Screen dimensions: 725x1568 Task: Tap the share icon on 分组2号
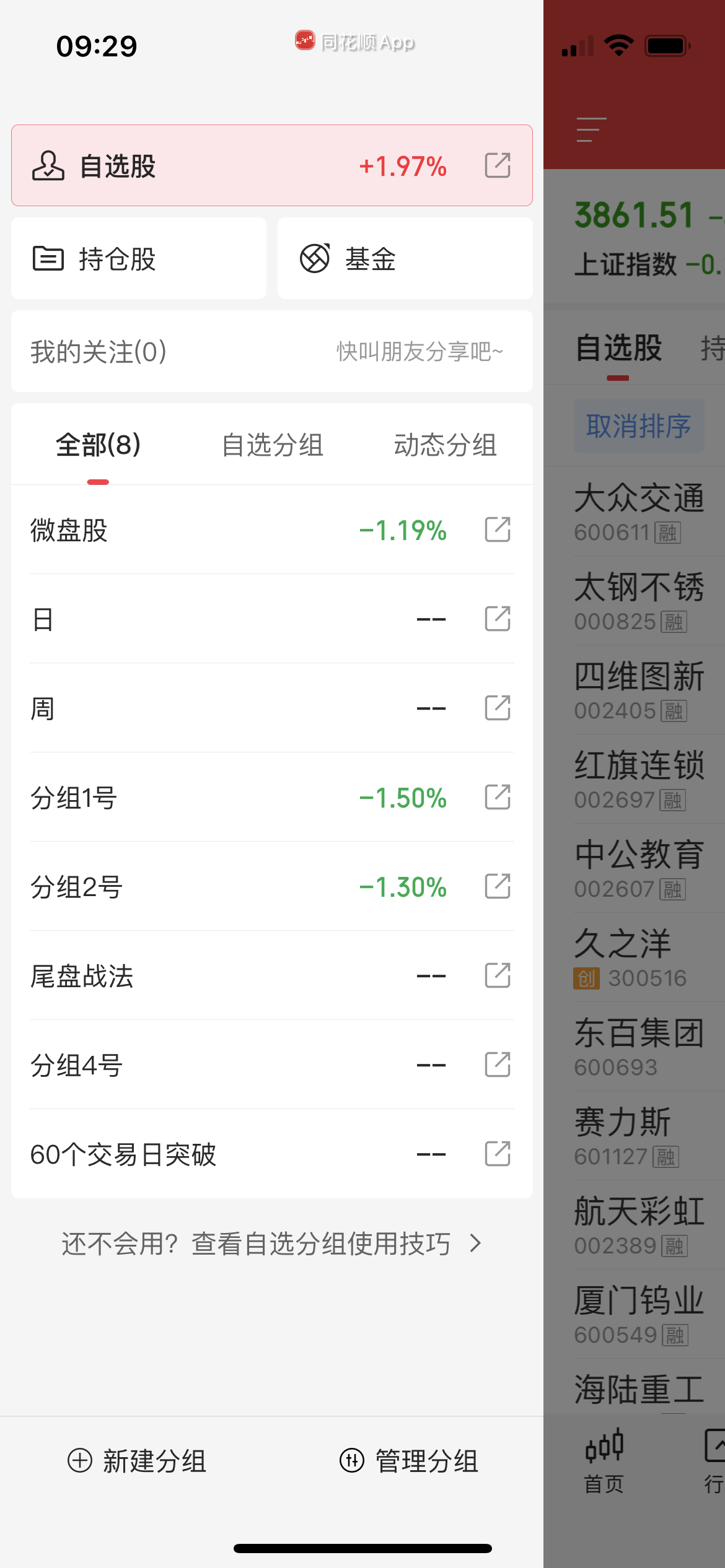[x=498, y=887]
